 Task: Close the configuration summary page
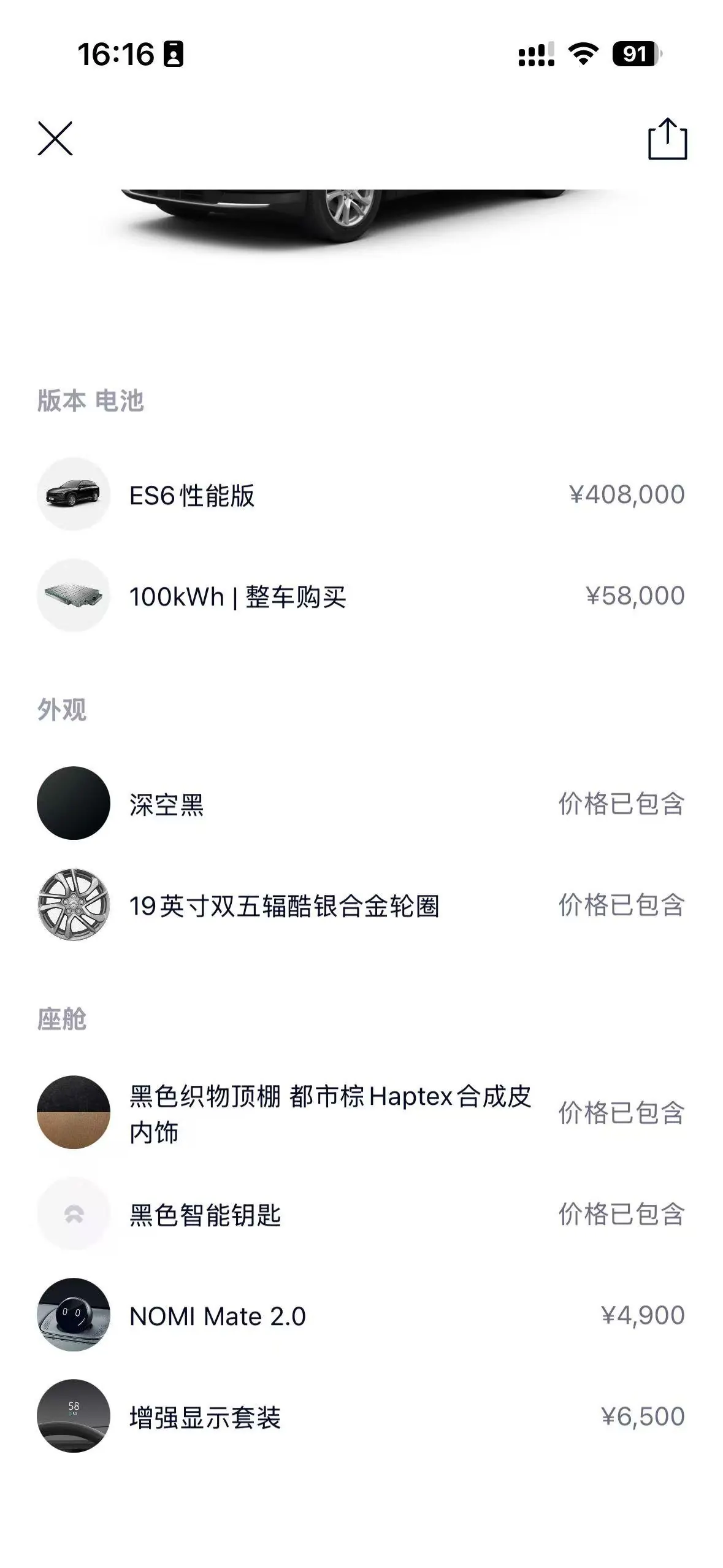(x=55, y=139)
